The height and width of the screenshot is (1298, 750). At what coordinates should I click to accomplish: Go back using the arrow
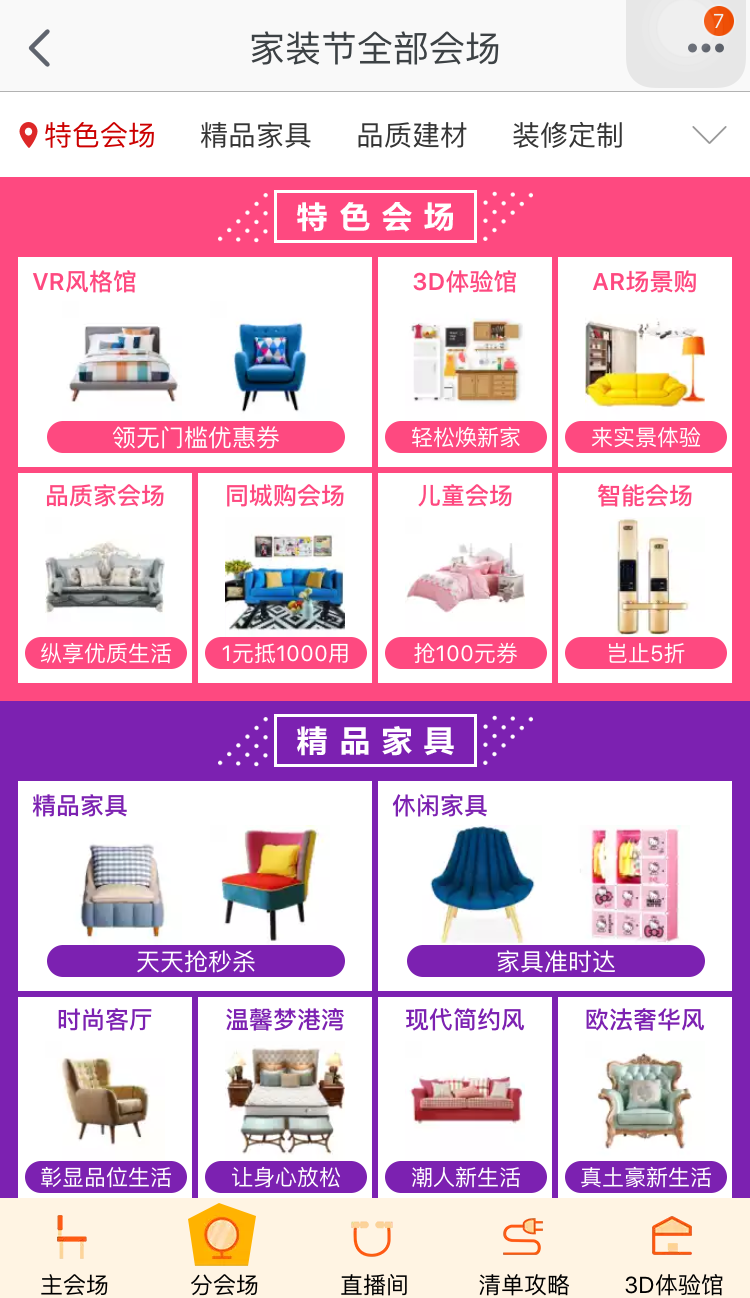tap(40, 48)
